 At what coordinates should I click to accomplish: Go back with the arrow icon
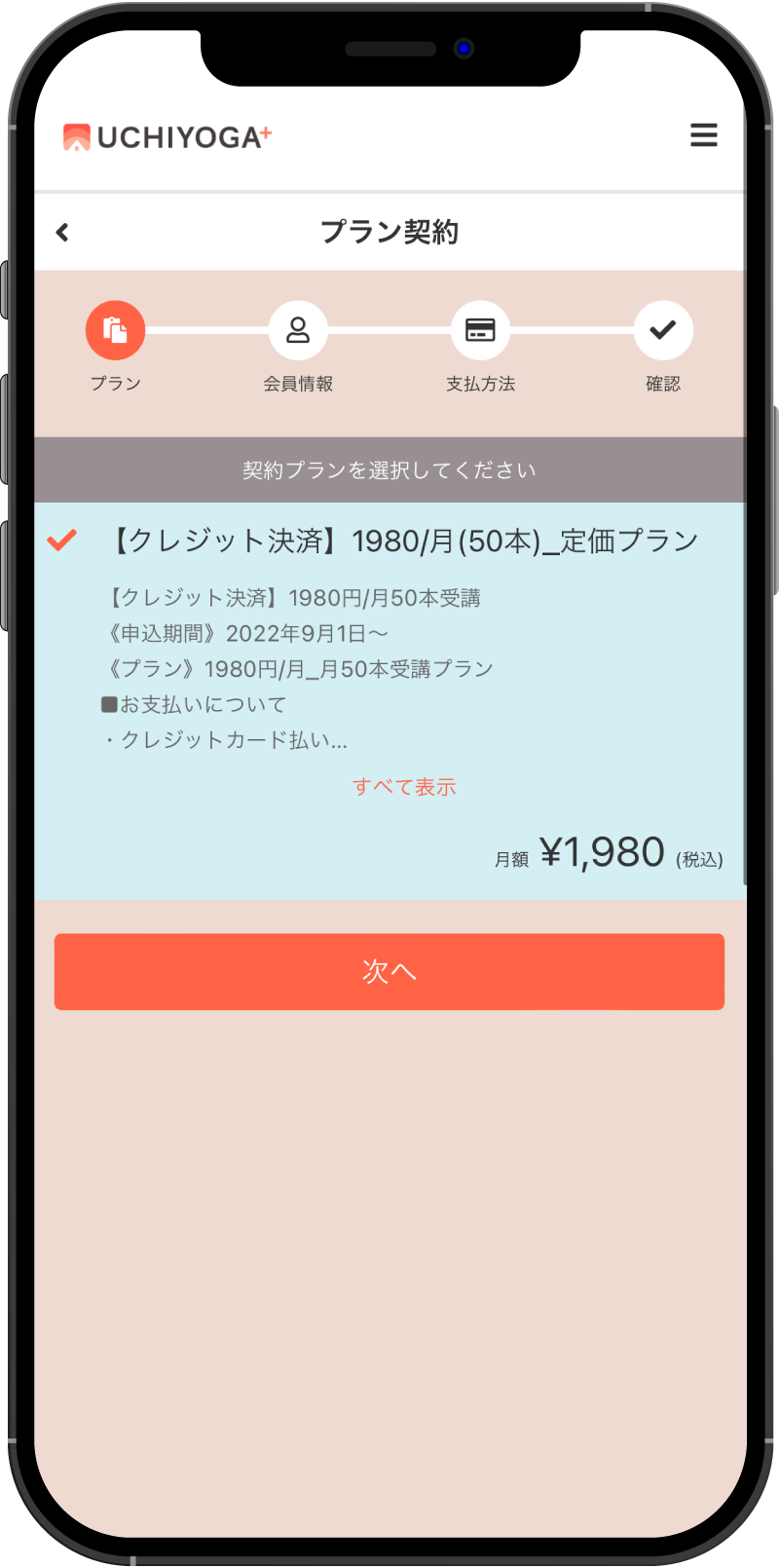[62, 232]
